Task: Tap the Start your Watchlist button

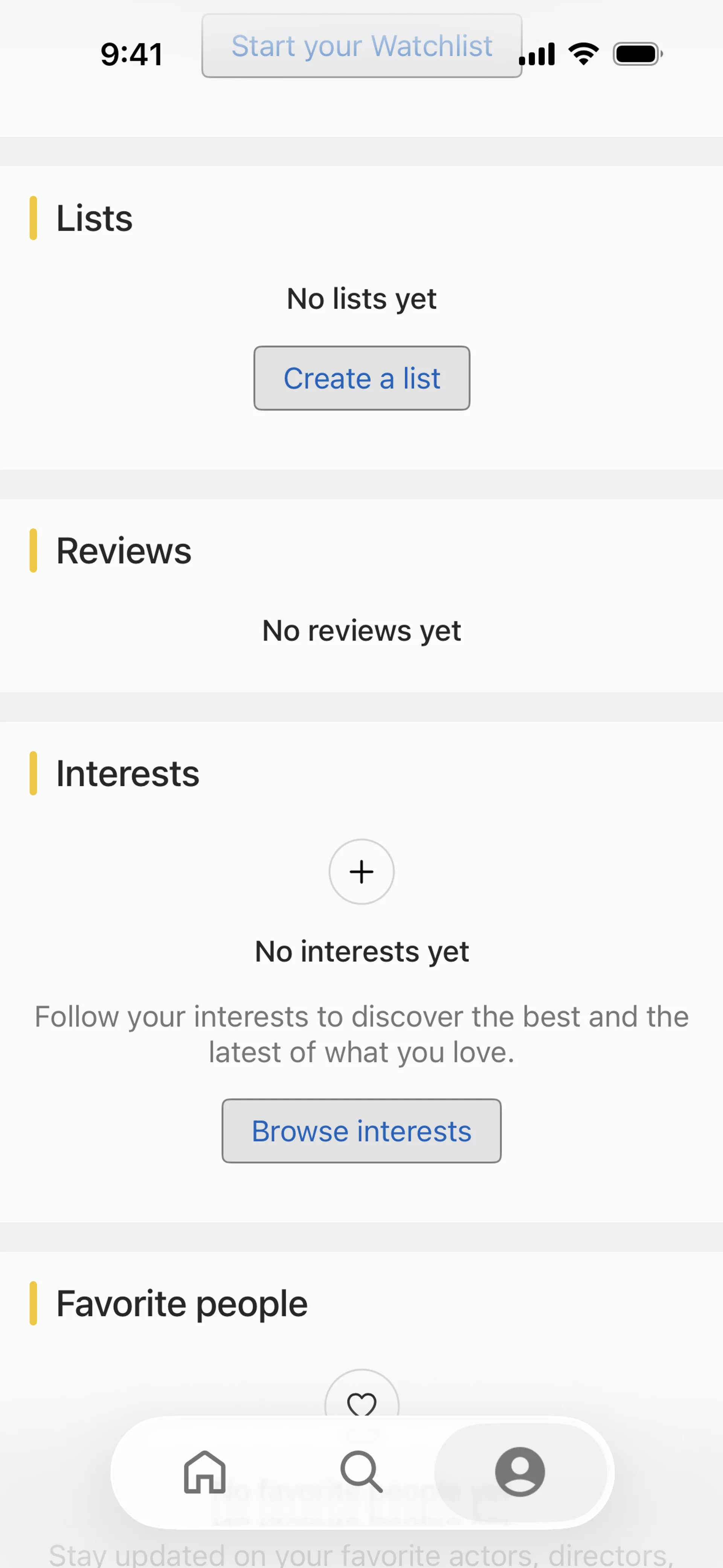Action: 361,46
